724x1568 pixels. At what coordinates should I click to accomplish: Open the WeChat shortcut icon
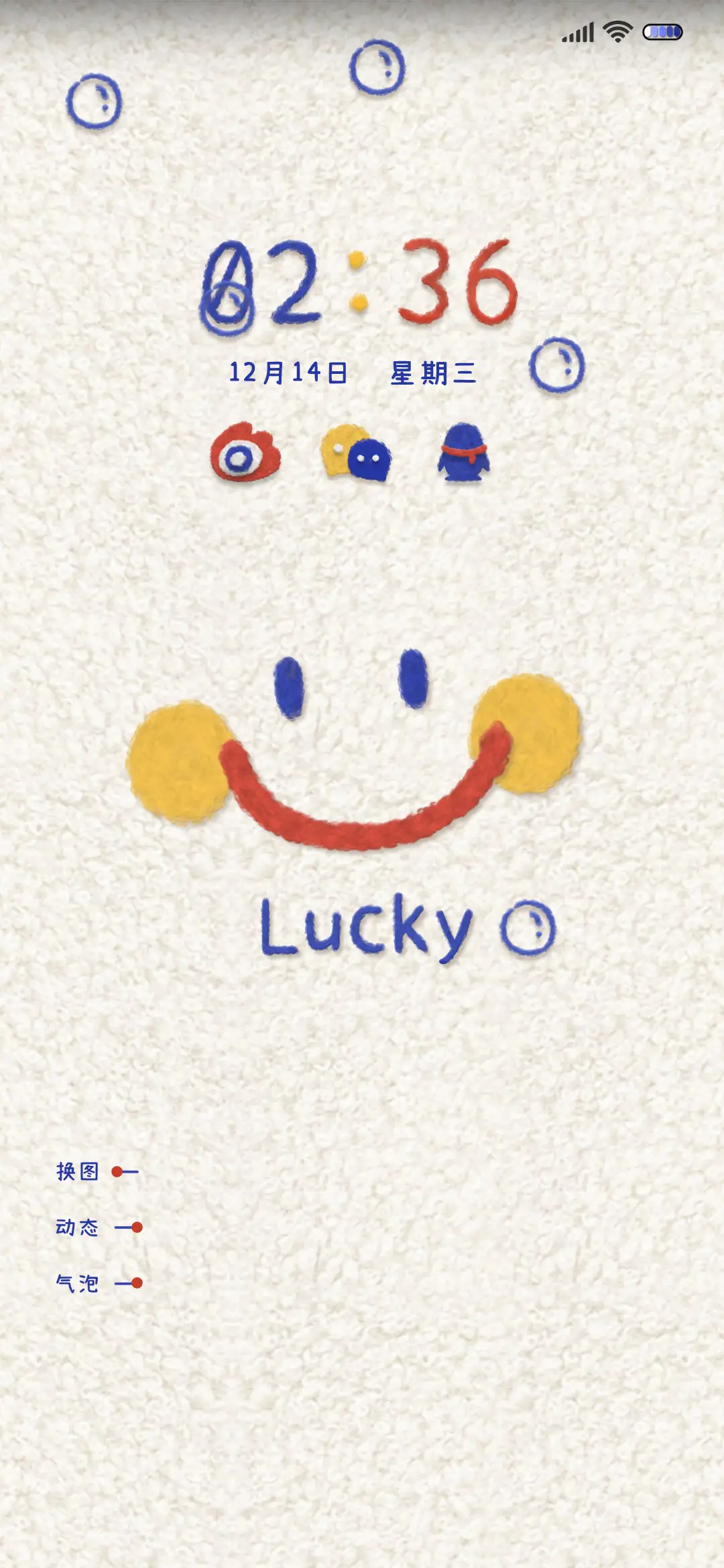pos(355,453)
